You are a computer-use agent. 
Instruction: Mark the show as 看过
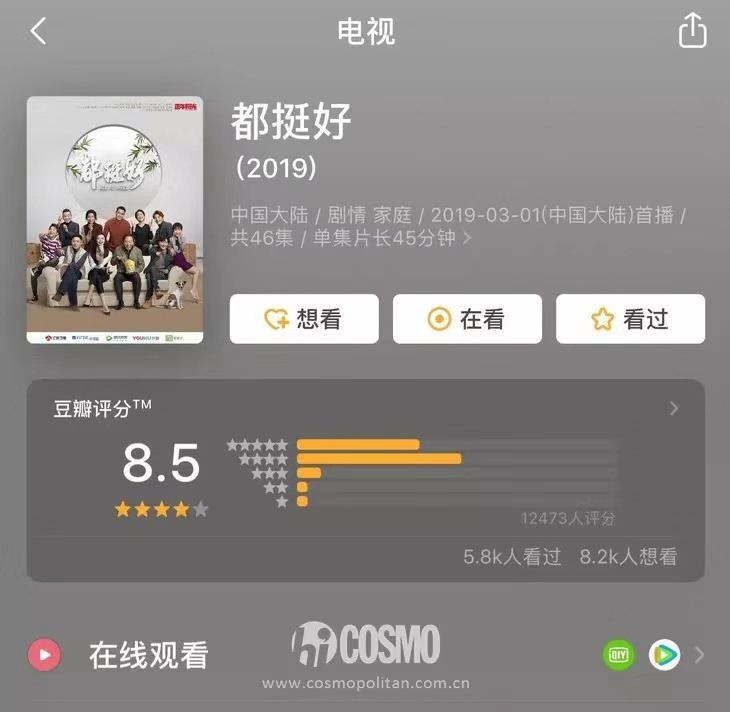point(630,319)
